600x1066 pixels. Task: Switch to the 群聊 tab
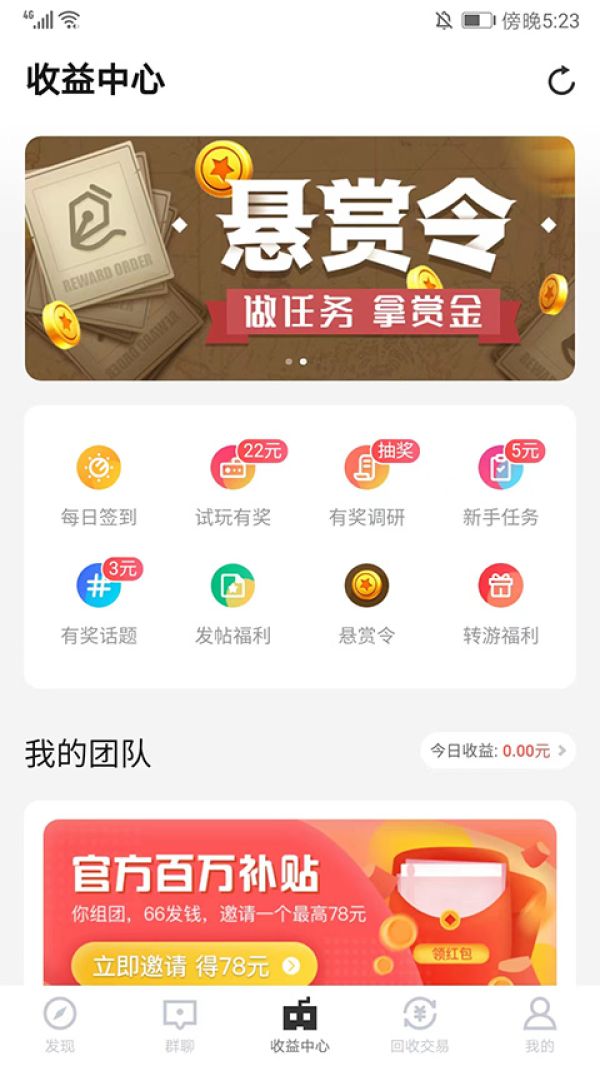tap(180, 1025)
